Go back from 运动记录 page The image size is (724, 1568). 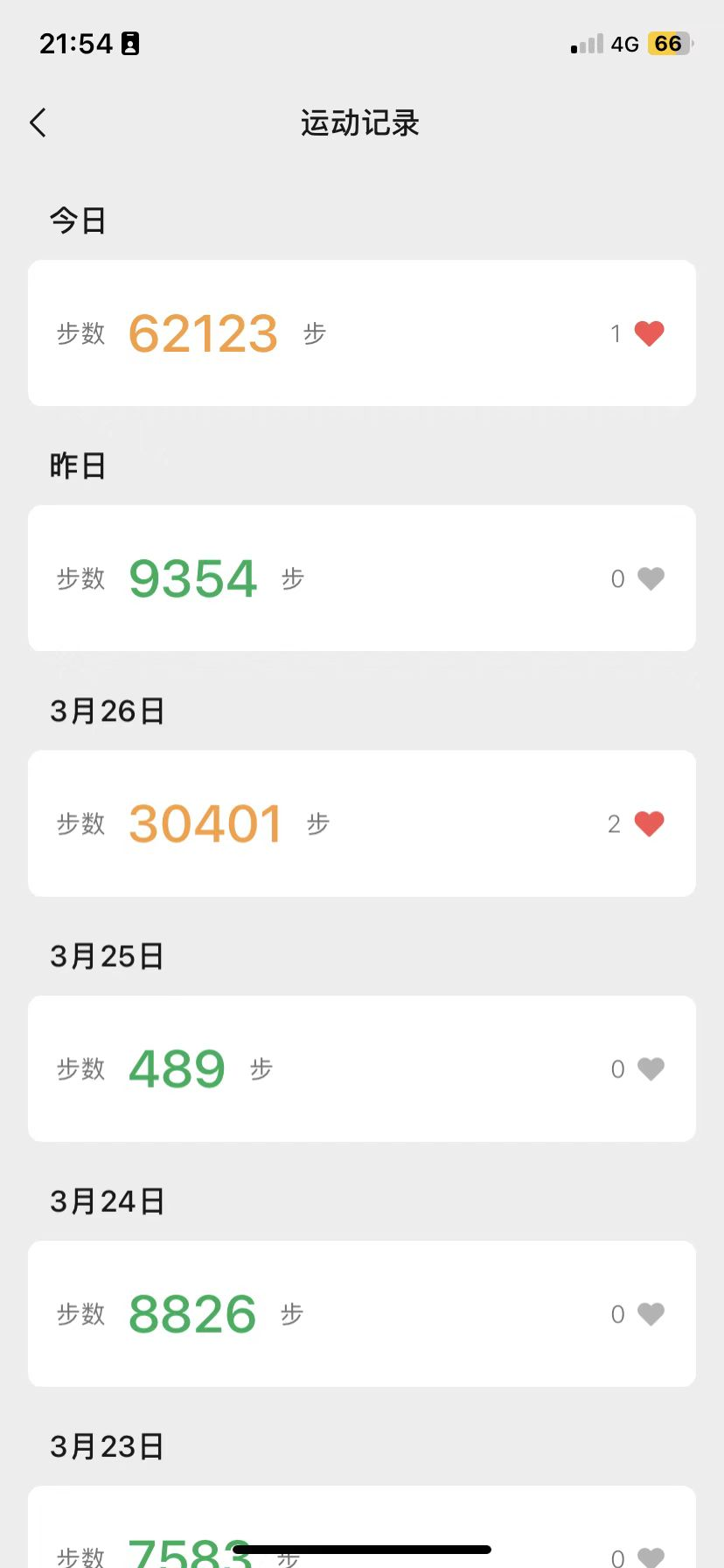tap(38, 123)
